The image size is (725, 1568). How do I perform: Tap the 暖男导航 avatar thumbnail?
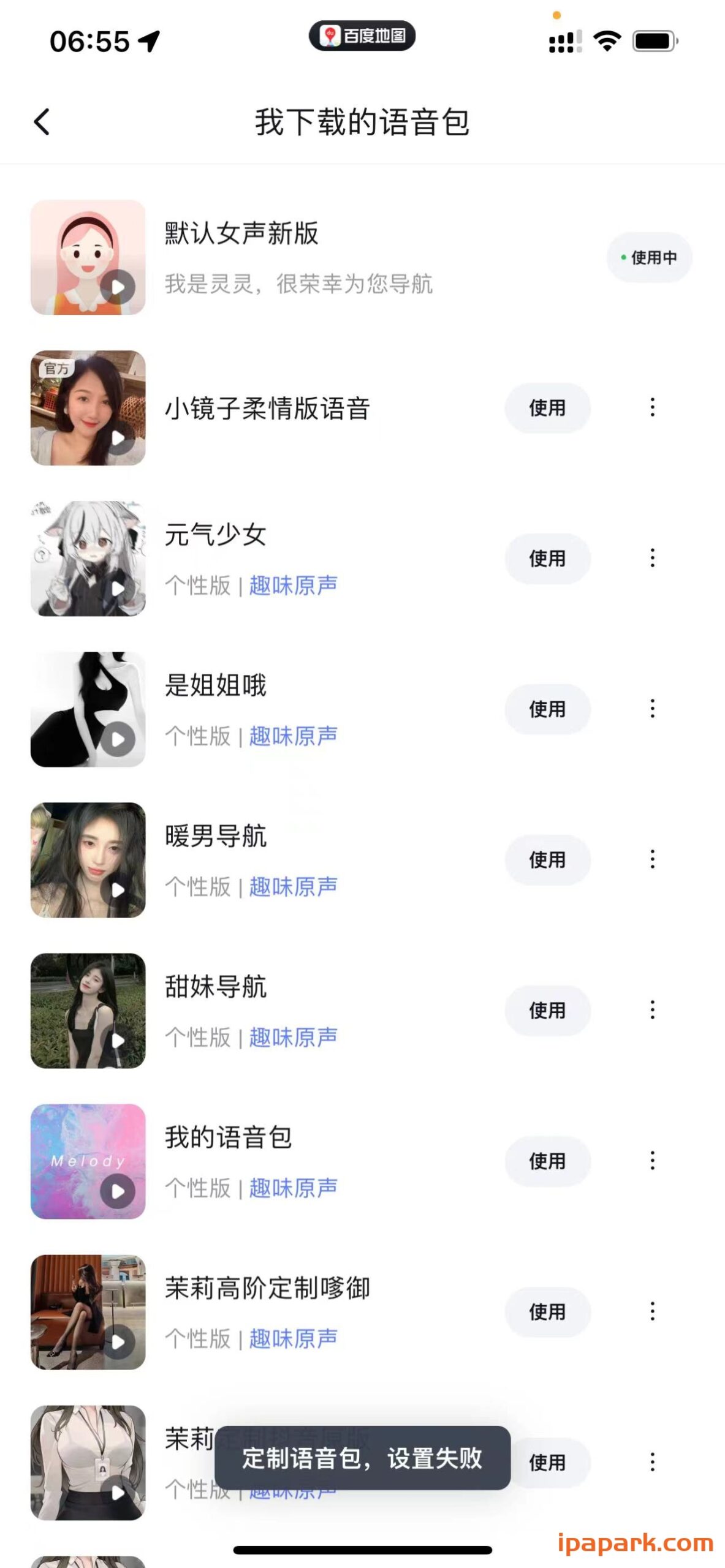(88, 861)
